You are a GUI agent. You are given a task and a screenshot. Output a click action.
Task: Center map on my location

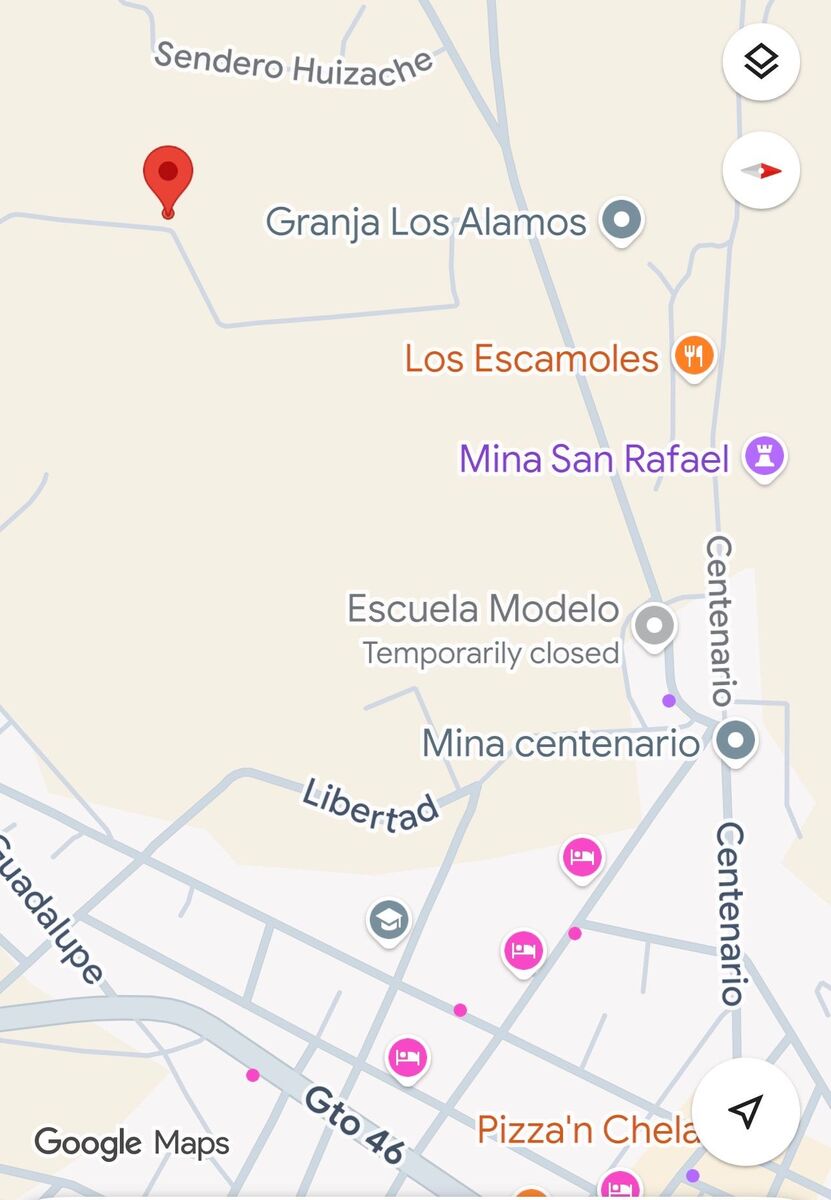coord(745,1110)
